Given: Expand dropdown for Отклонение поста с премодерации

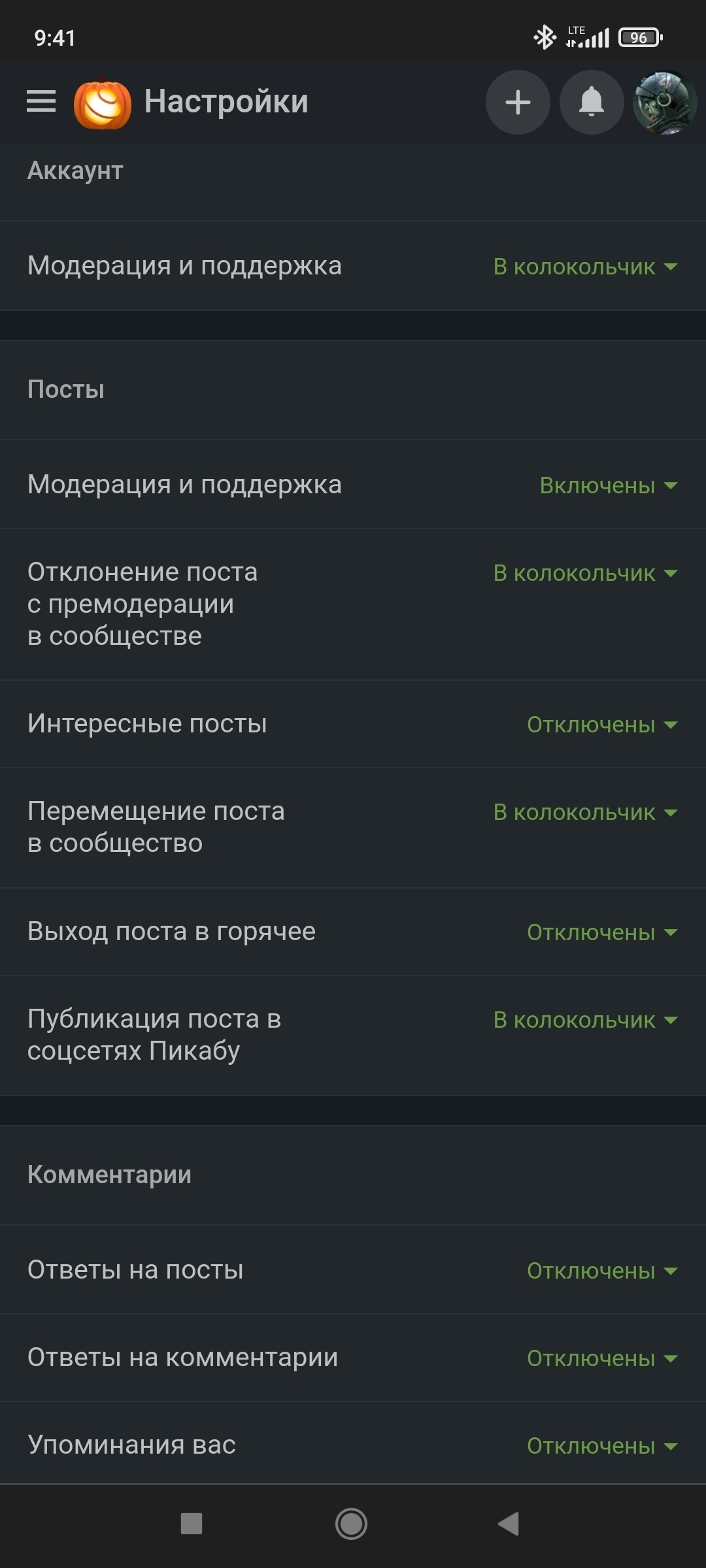Looking at the screenshot, I should [585, 573].
